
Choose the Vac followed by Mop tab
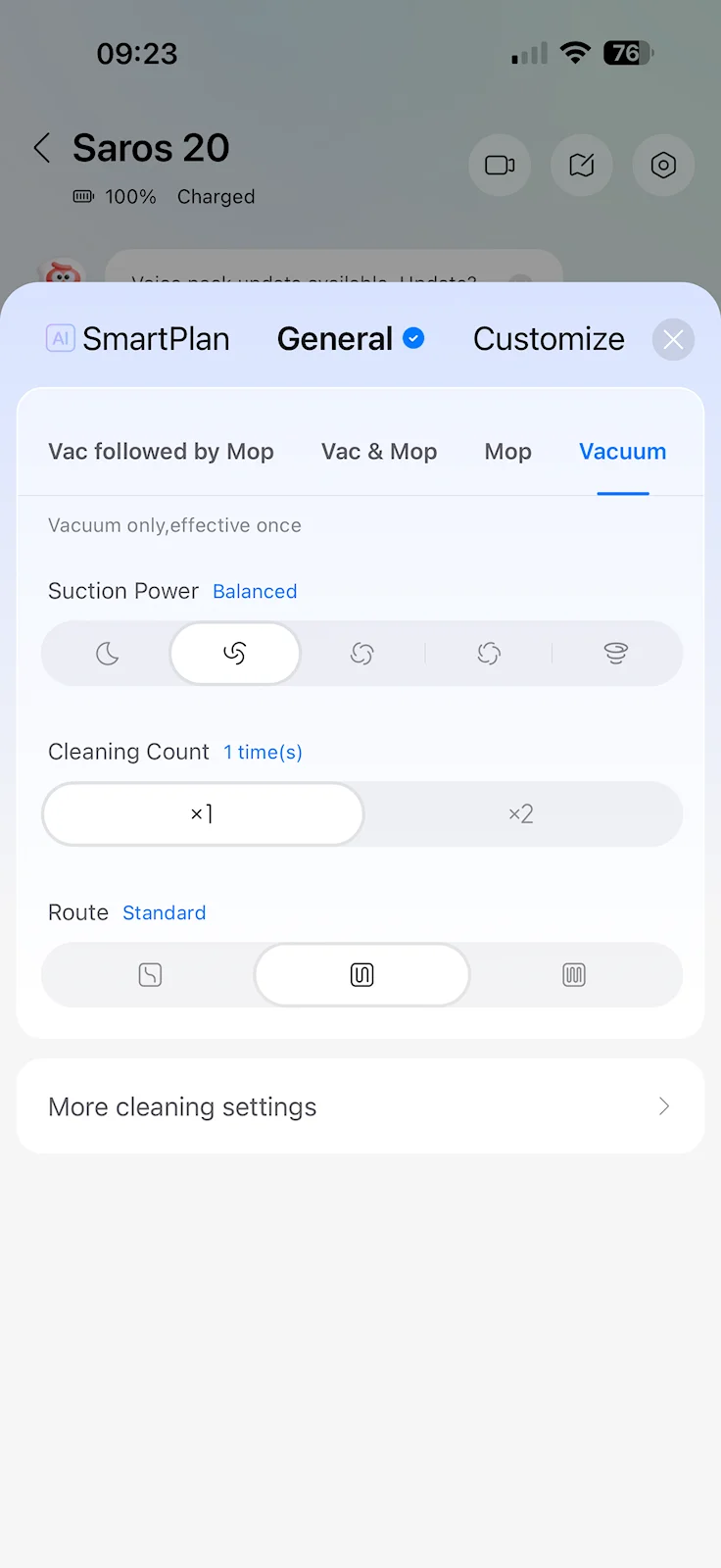pyautogui.click(x=161, y=452)
